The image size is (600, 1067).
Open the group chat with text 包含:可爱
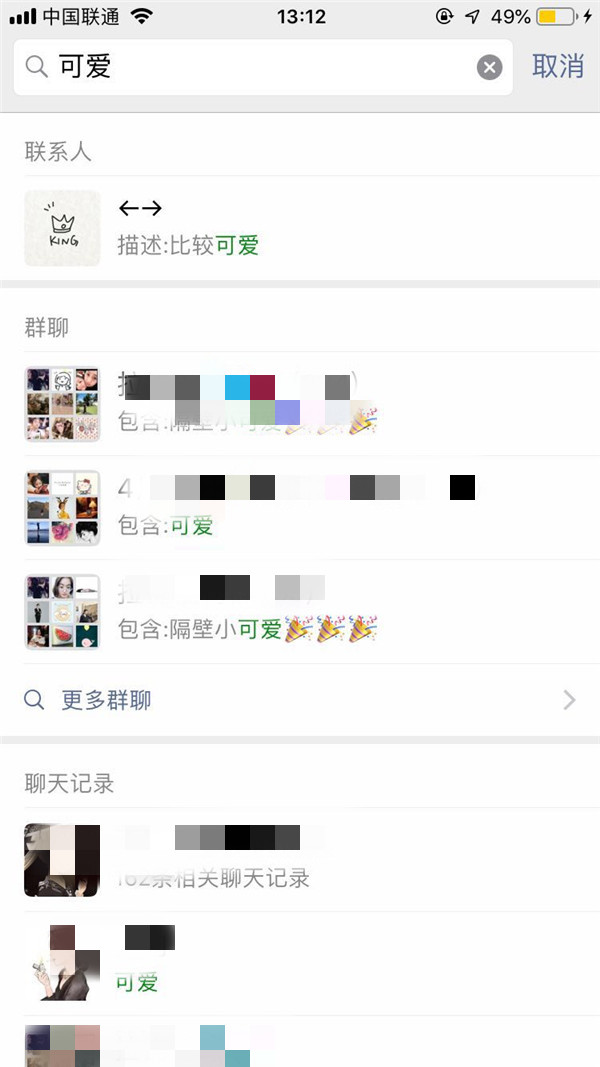(300, 507)
